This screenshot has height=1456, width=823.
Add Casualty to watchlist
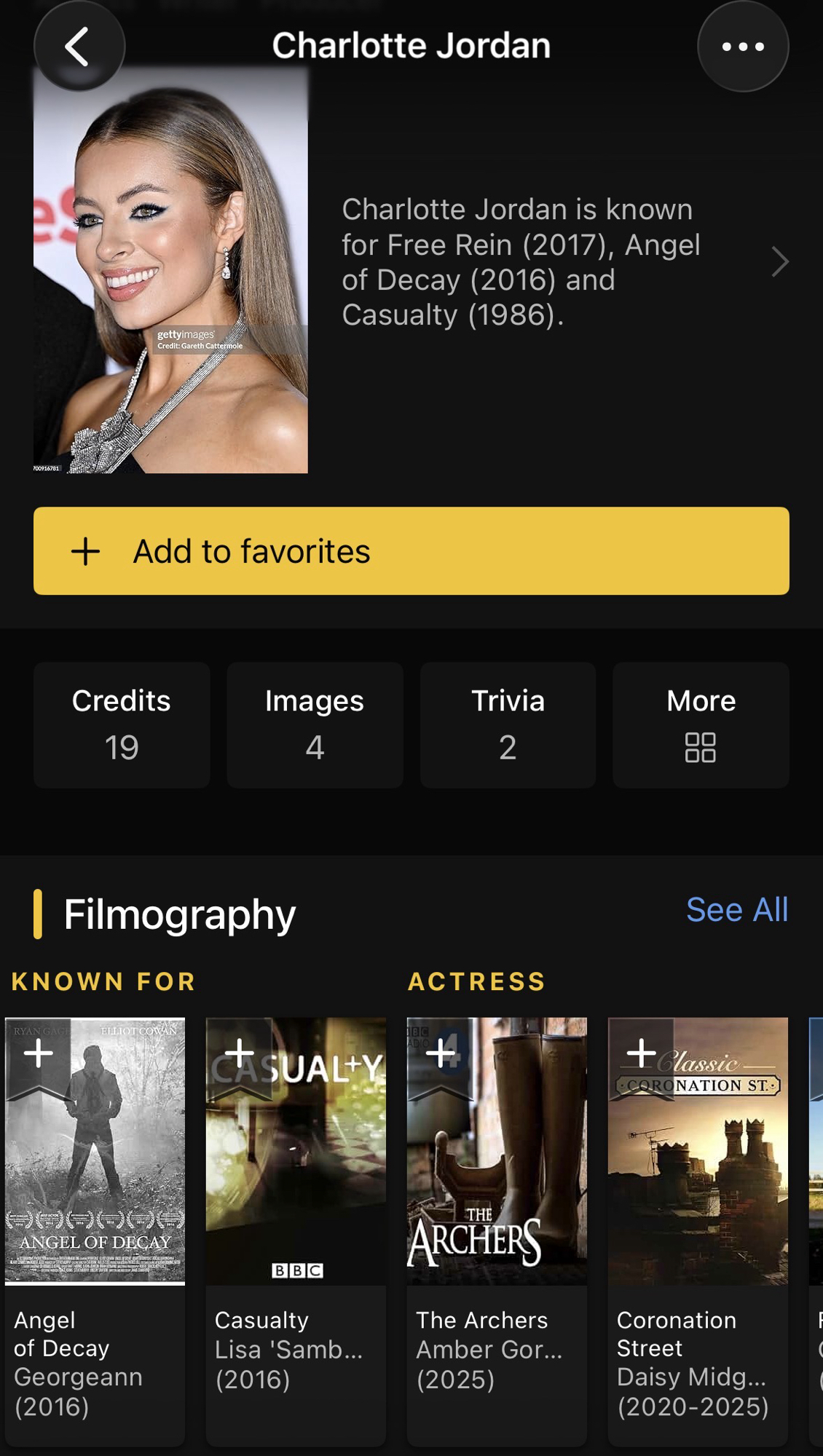pos(239,1053)
